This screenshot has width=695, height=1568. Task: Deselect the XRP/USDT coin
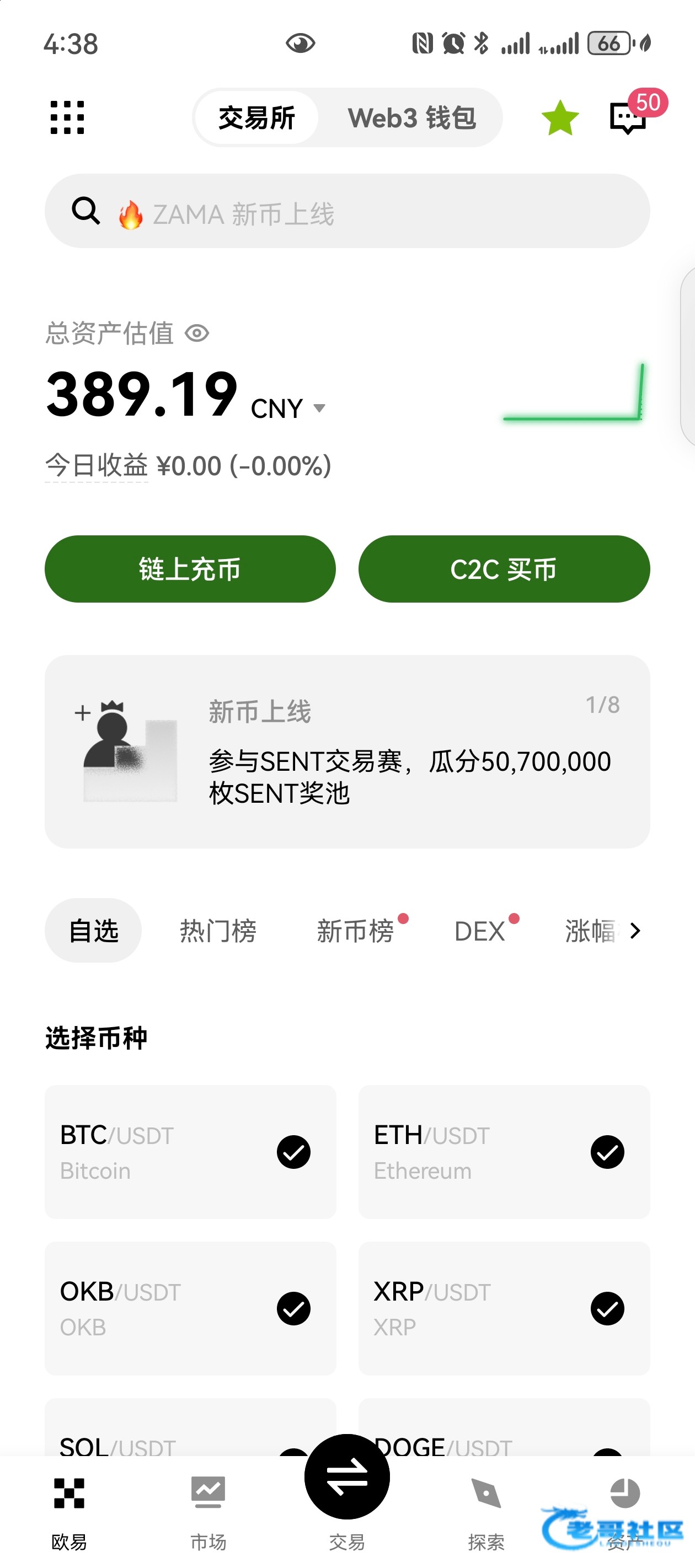[x=607, y=1308]
